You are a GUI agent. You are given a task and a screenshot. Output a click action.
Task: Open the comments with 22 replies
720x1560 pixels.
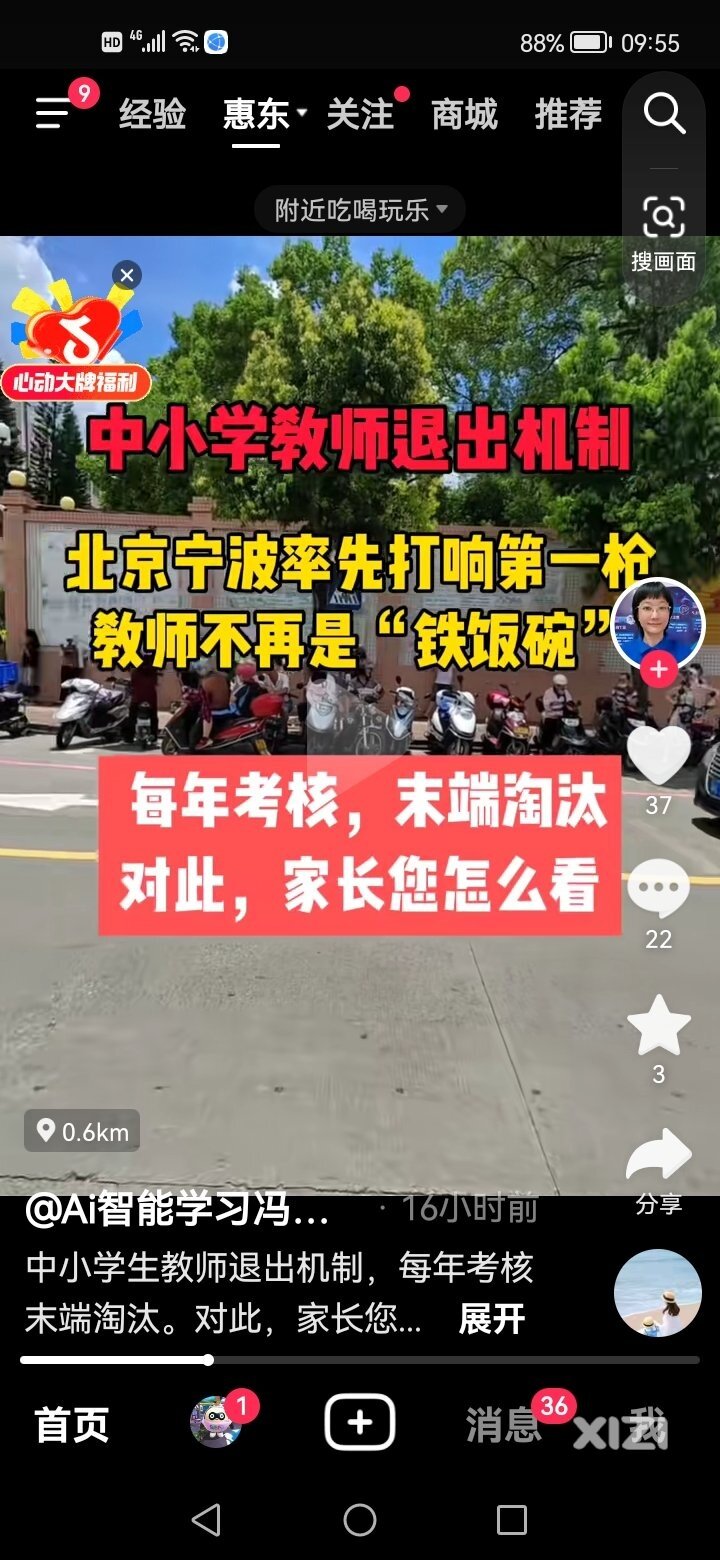coord(658,890)
